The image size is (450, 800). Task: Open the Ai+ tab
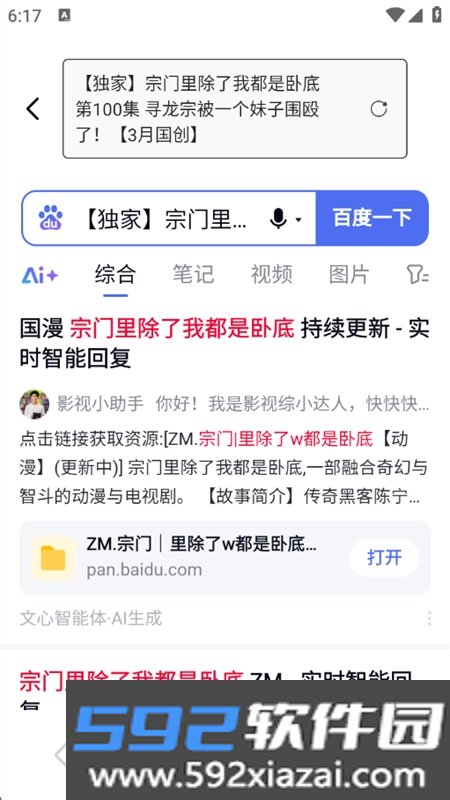[x=40, y=276]
